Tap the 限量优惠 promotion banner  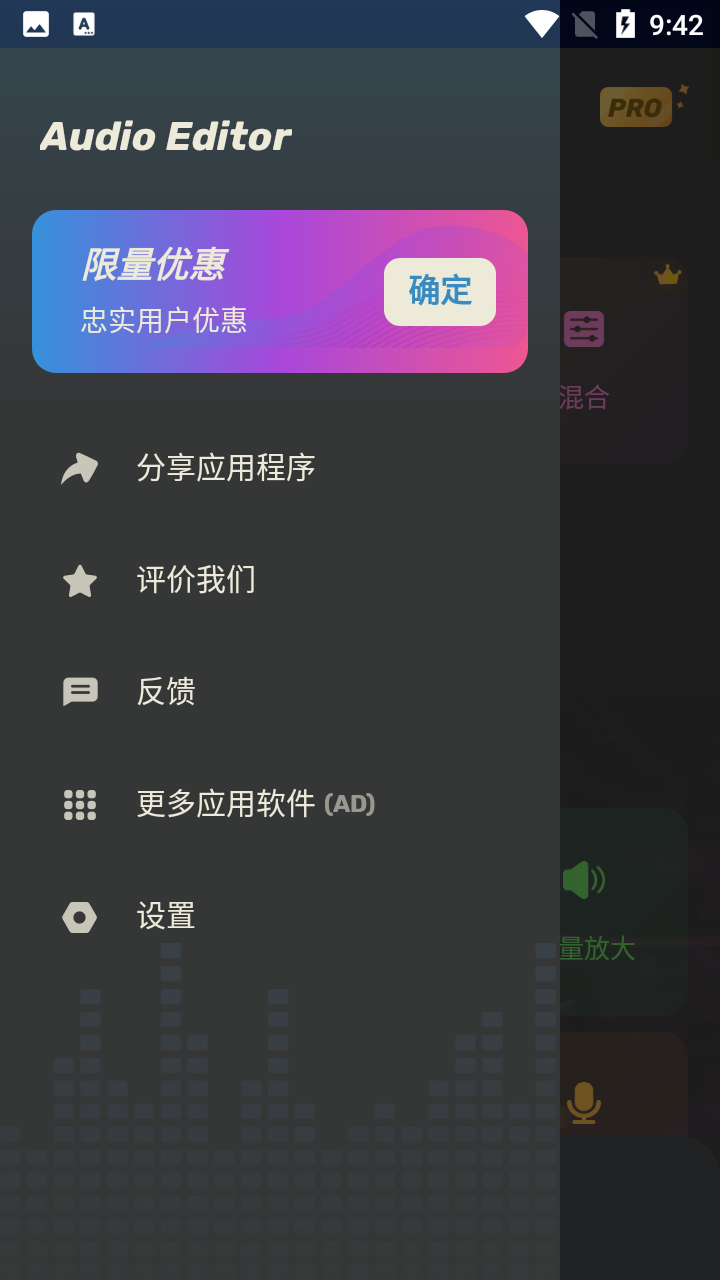[x=280, y=291]
